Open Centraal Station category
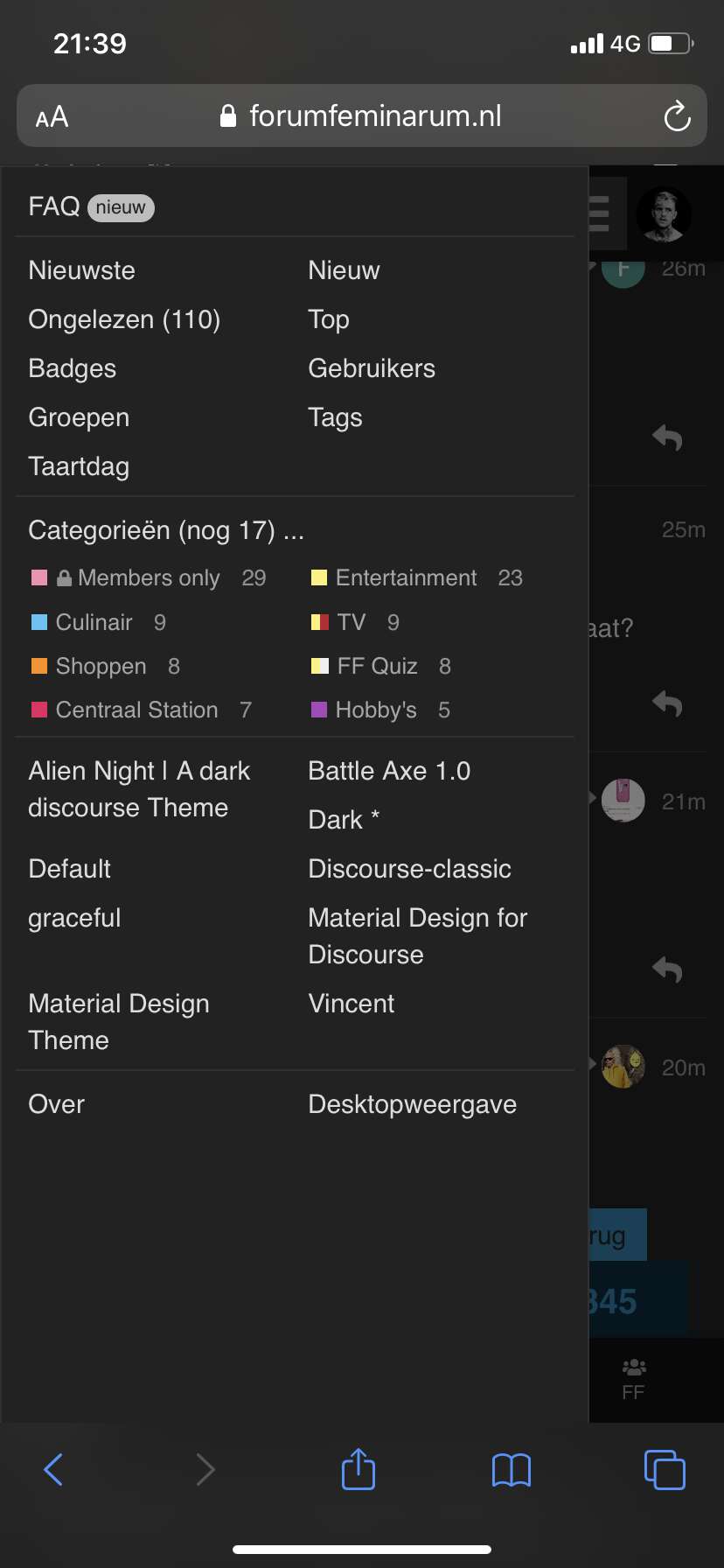724x1568 pixels. coord(142,710)
